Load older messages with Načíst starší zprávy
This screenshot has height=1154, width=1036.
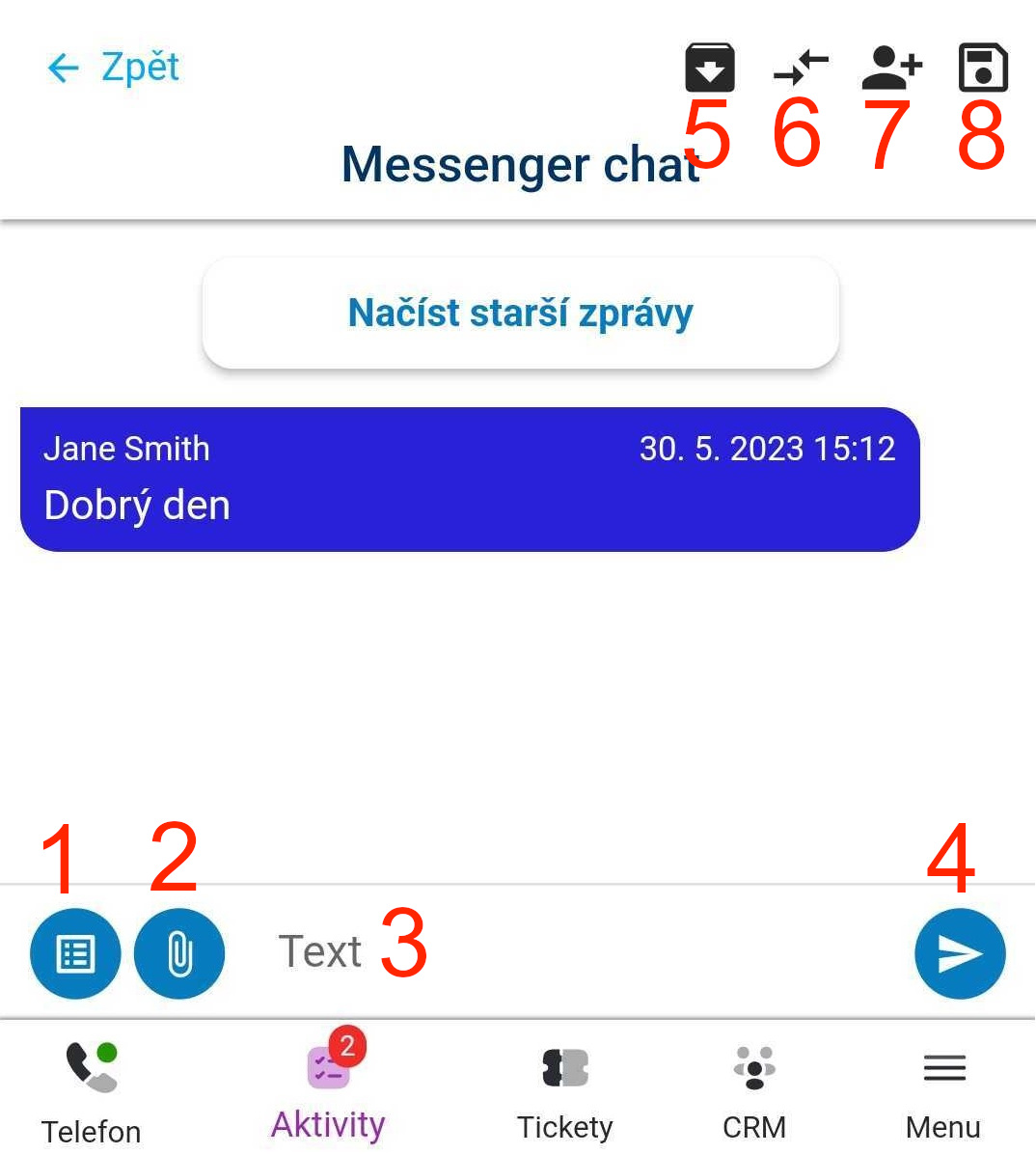[521, 314]
